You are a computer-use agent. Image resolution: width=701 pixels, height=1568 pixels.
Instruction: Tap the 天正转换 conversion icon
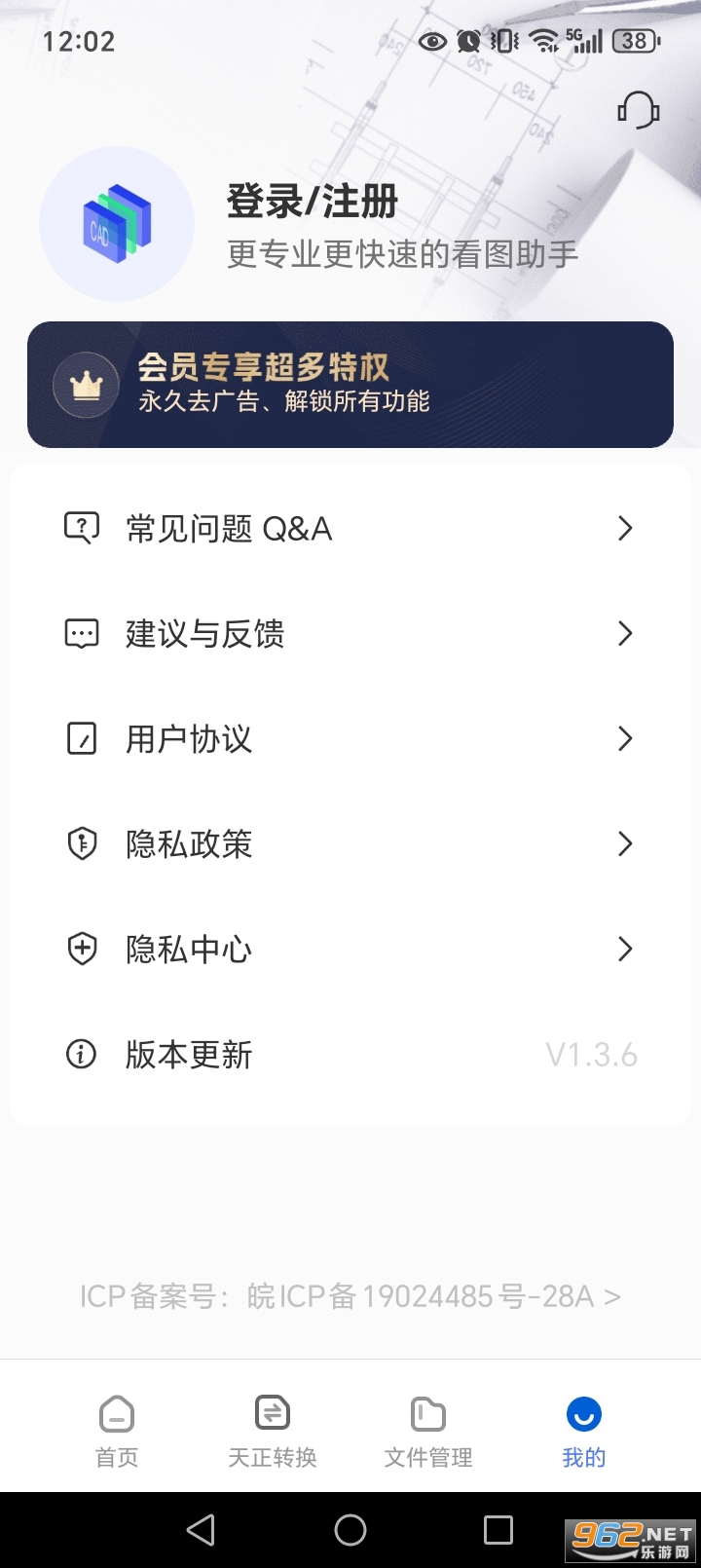tap(272, 1412)
